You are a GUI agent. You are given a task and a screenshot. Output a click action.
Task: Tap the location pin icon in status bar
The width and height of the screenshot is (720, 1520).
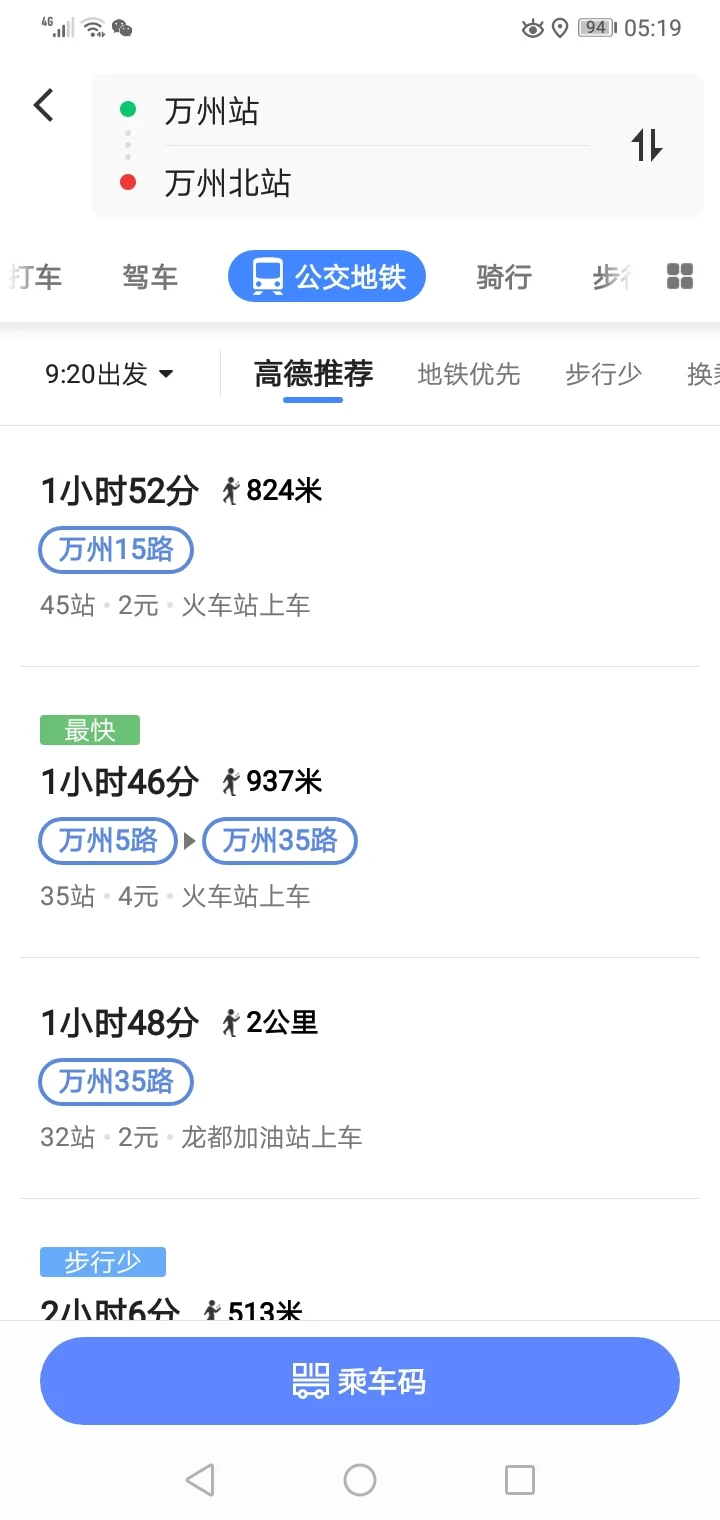tap(560, 27)
